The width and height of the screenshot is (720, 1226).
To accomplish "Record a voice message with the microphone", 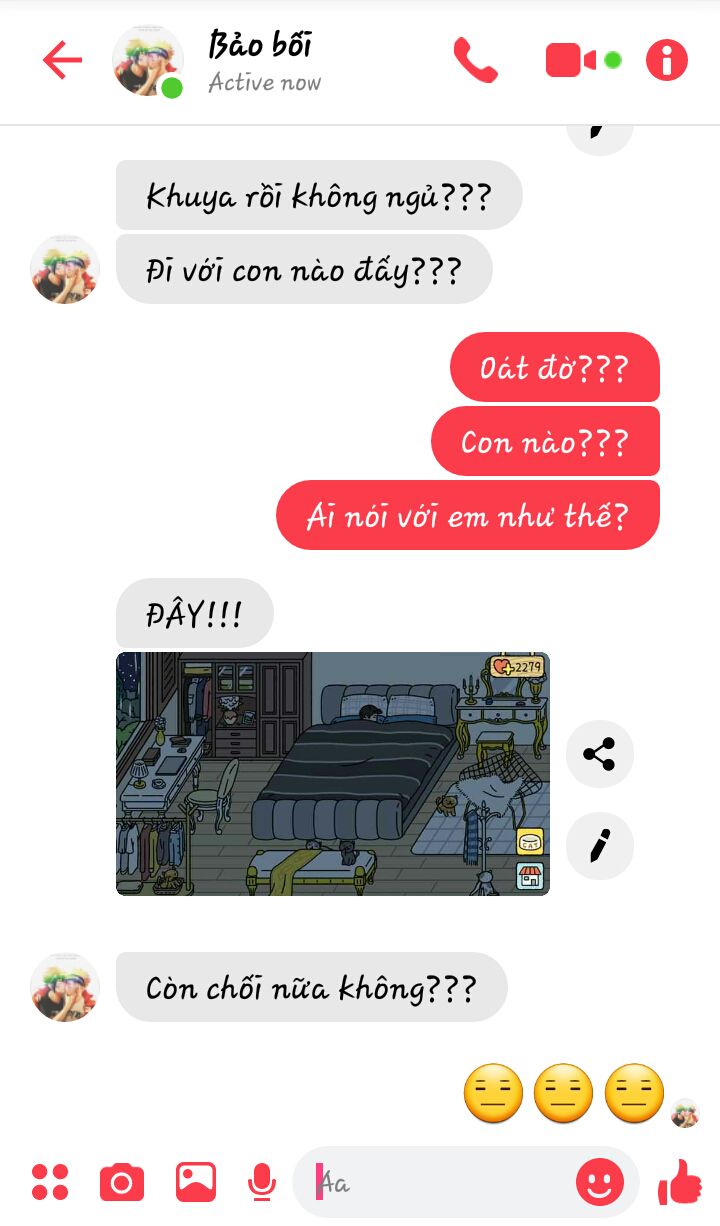I will (x=261, y=1182).
